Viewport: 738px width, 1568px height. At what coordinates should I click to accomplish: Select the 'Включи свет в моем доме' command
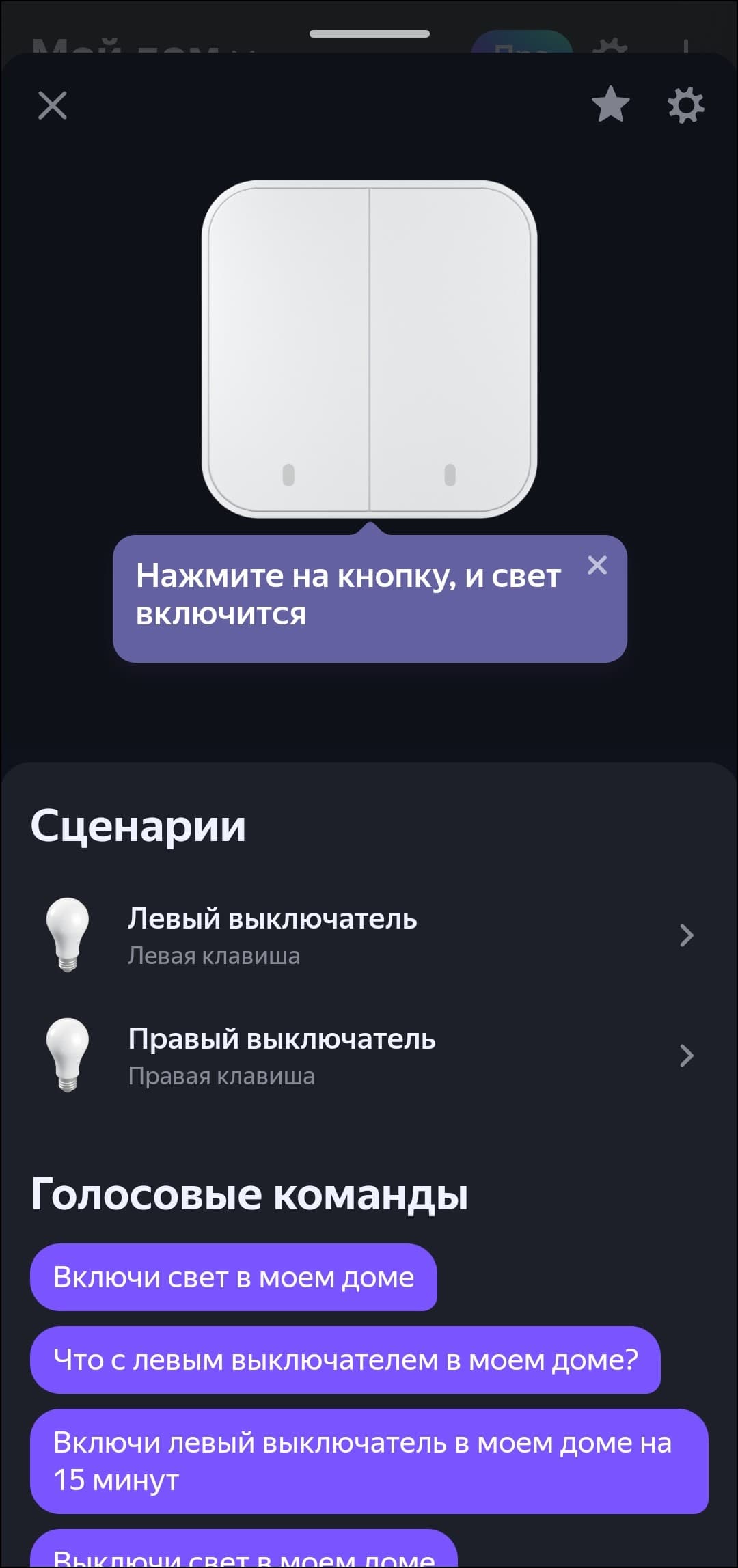tap(234, 1277)
